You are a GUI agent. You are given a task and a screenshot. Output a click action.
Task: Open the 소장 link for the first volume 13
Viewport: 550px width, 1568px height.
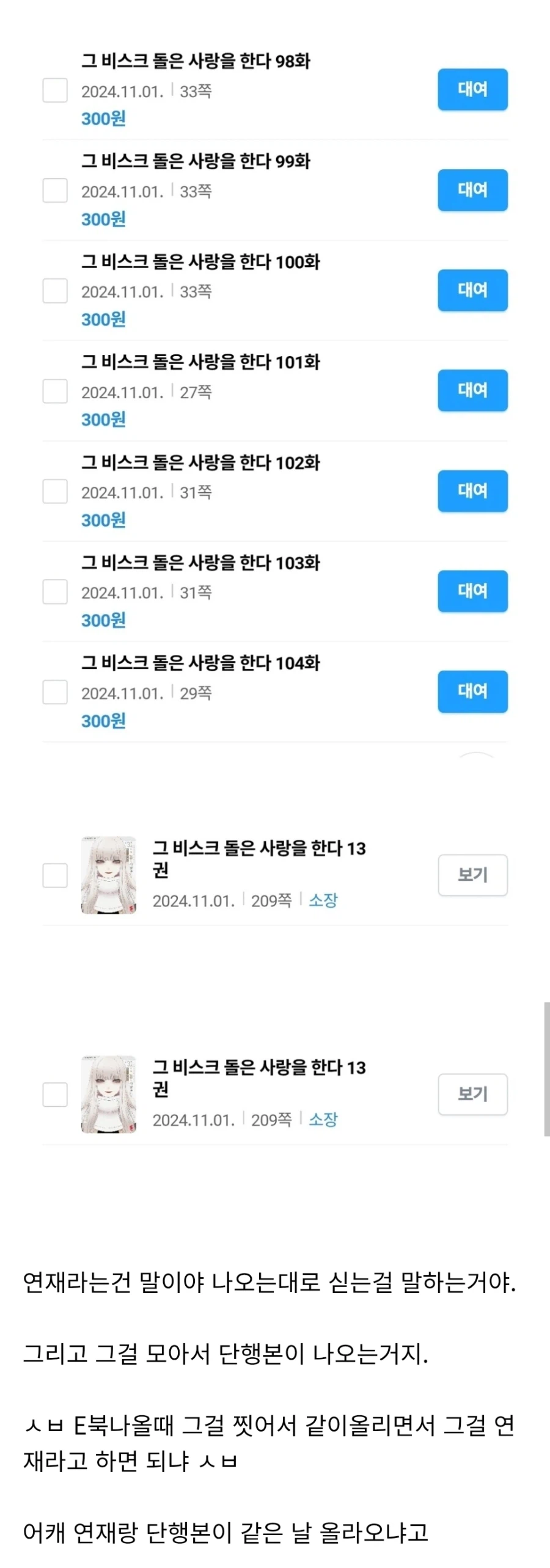[x=323, y=900]
